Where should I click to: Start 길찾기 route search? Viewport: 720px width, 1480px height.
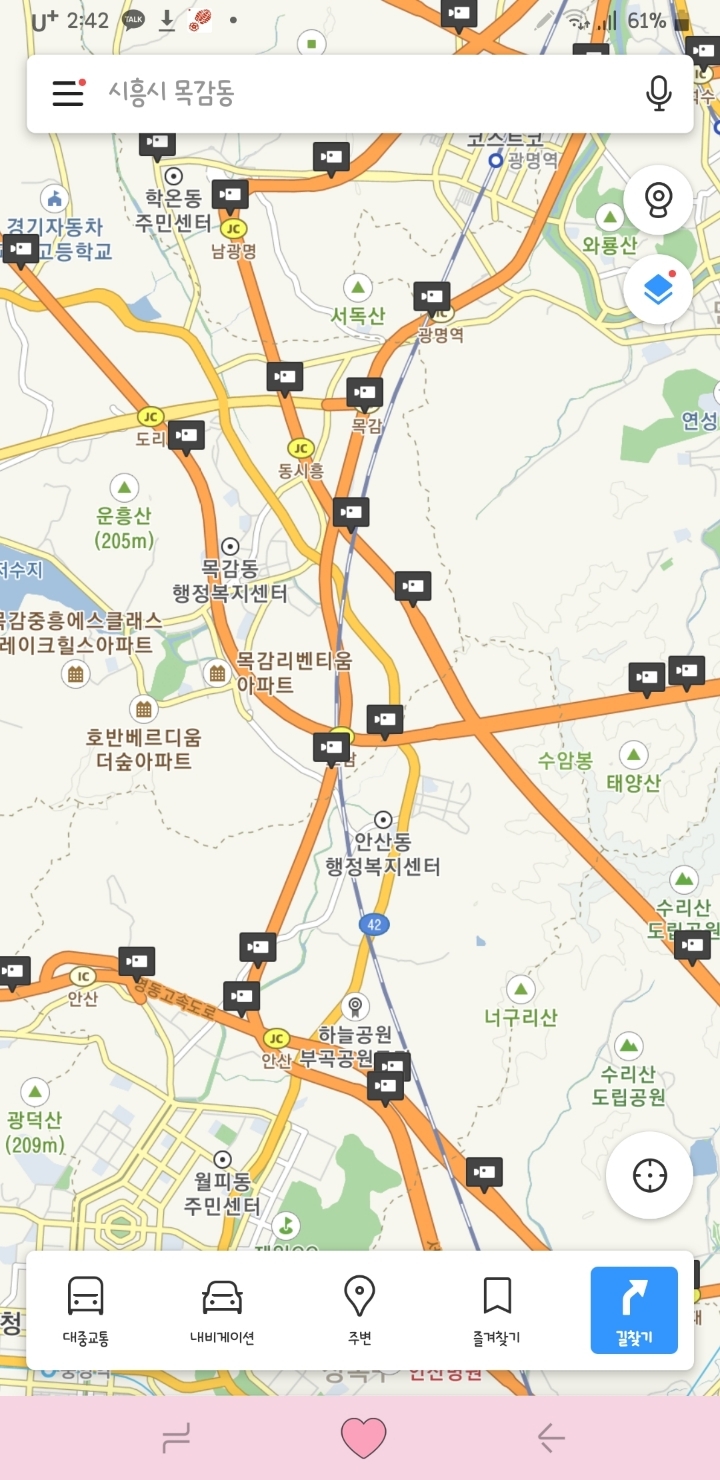tap(634, 1310)
